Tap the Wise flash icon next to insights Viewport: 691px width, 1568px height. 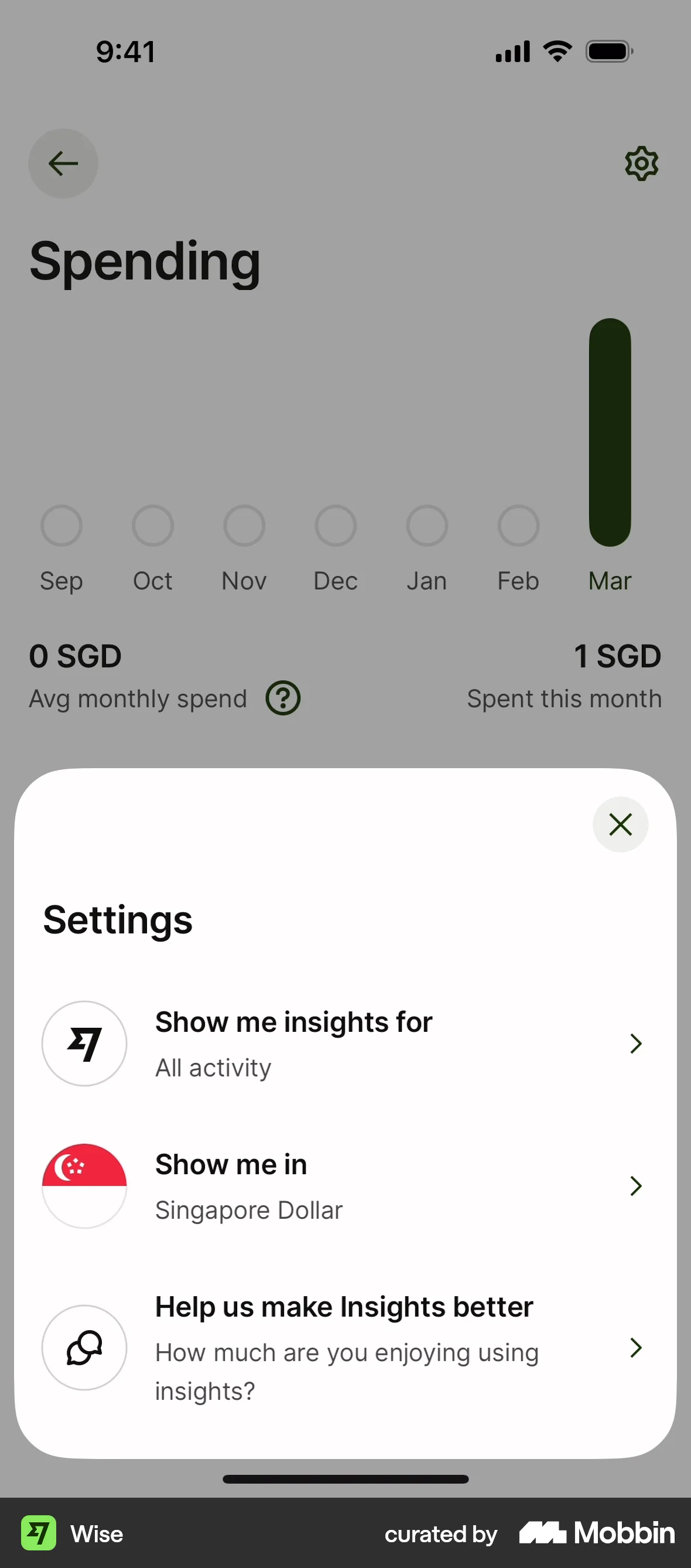coord(84,1044)
